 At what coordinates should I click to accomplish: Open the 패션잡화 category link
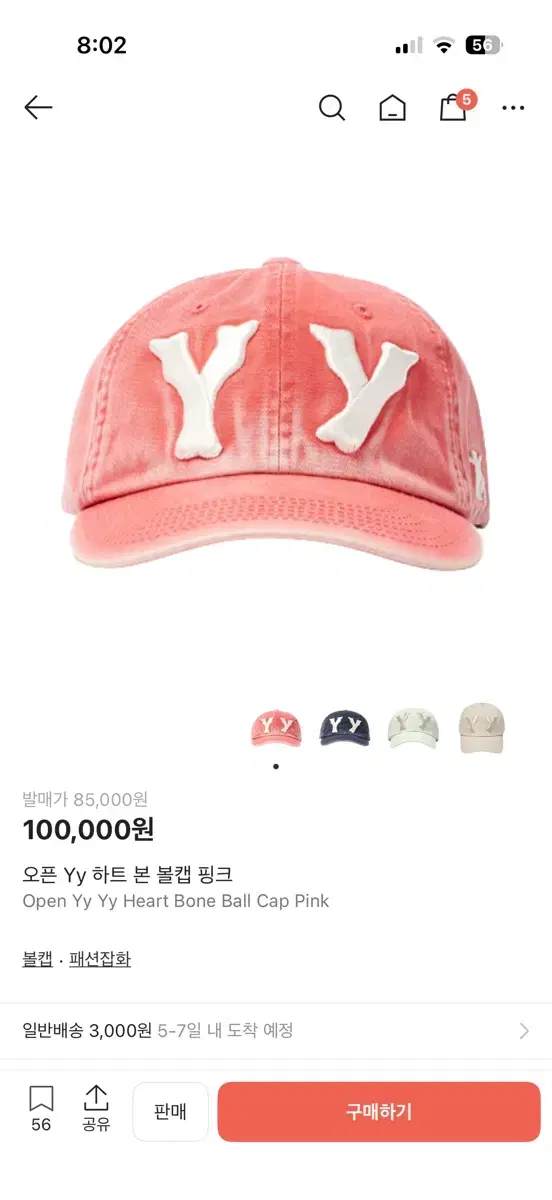click(x=100, y=959)
